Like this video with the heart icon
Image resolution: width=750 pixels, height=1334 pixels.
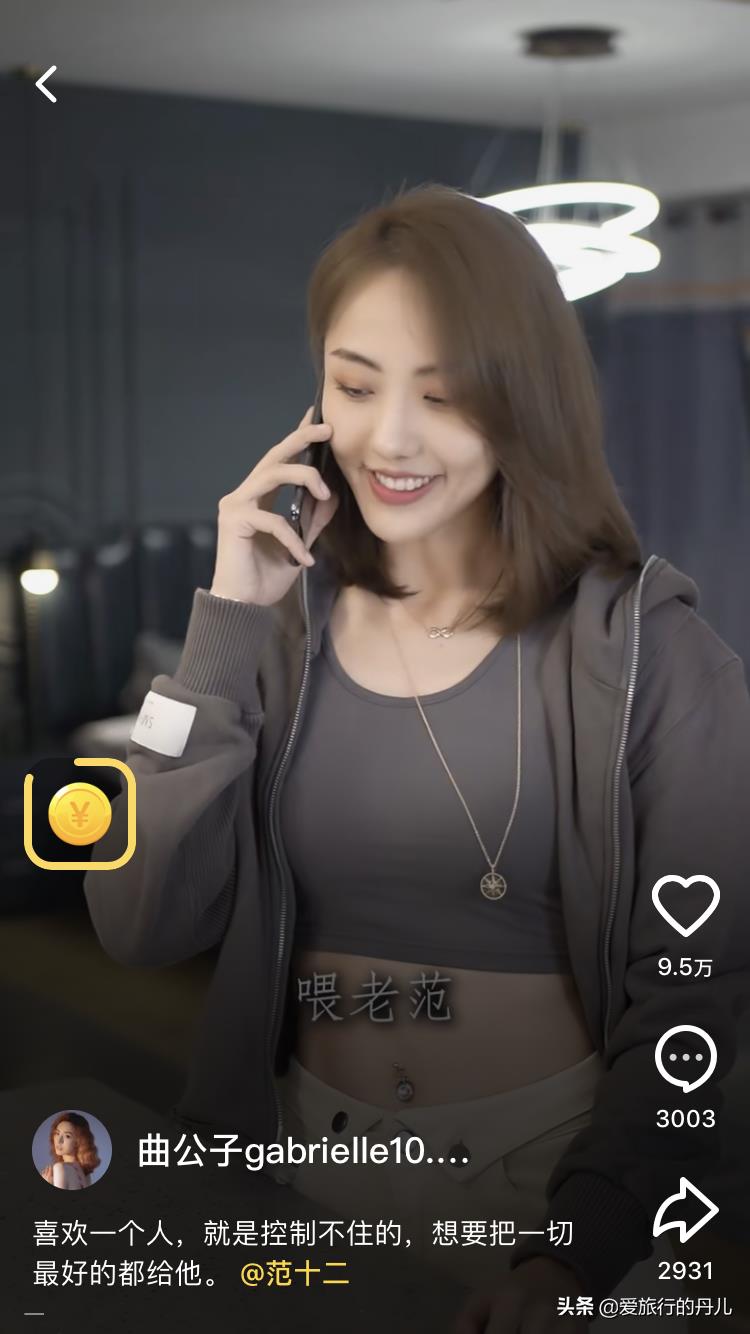click(685, 906)
